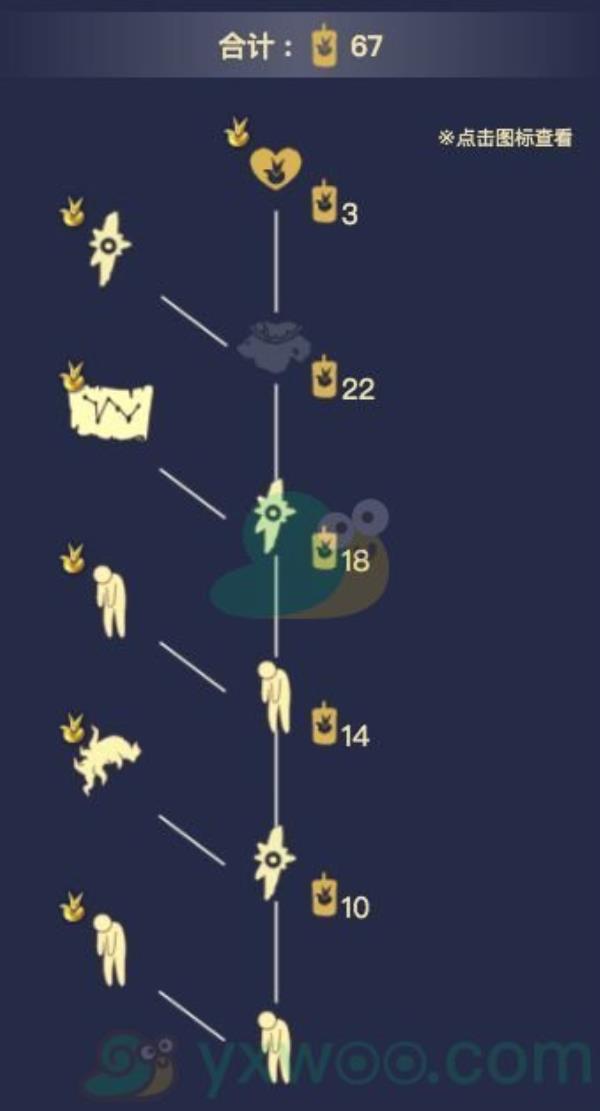Viewport: 600px width, 1111px height.
Task: Open the stance figure costing 14 candles
Action: (x=274, y=694)
